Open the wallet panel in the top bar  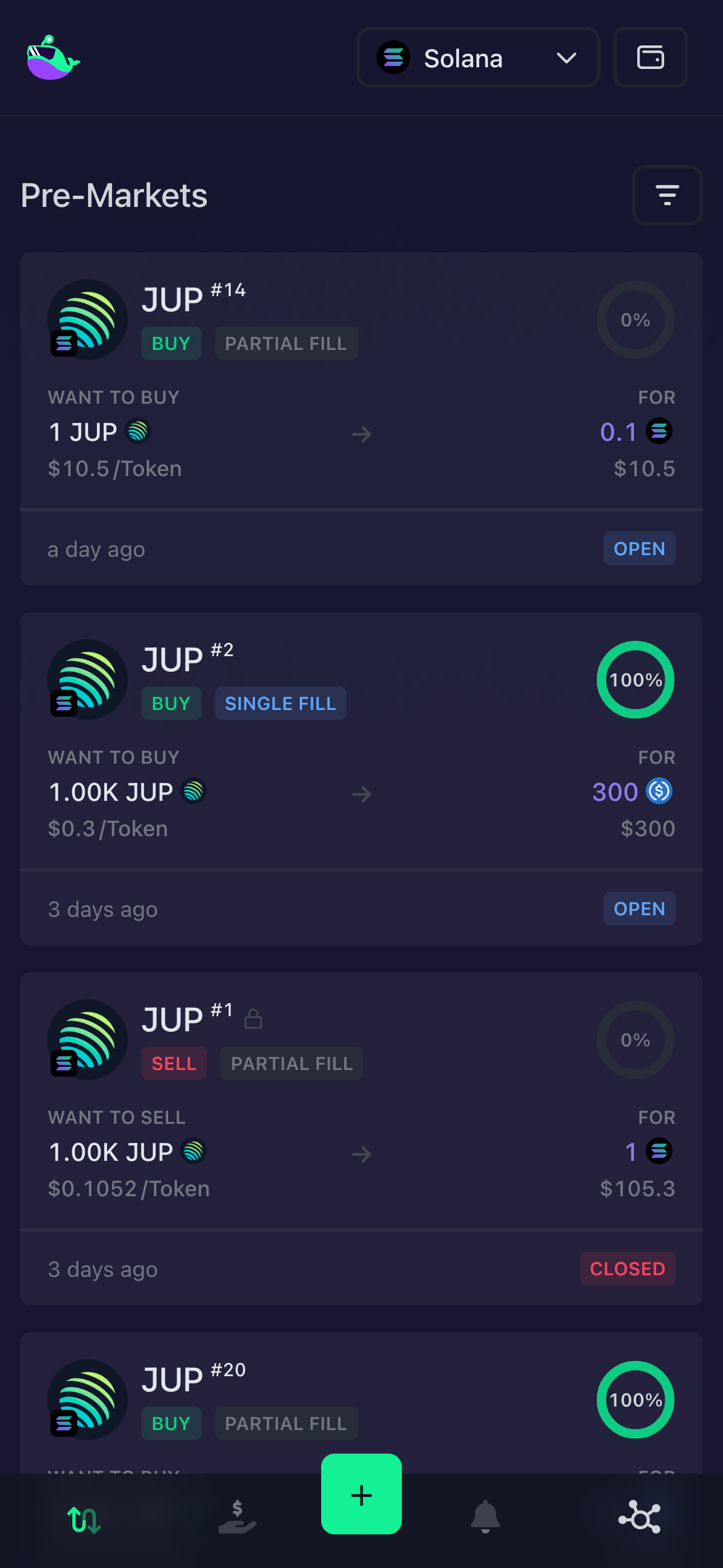click(650, 57)
